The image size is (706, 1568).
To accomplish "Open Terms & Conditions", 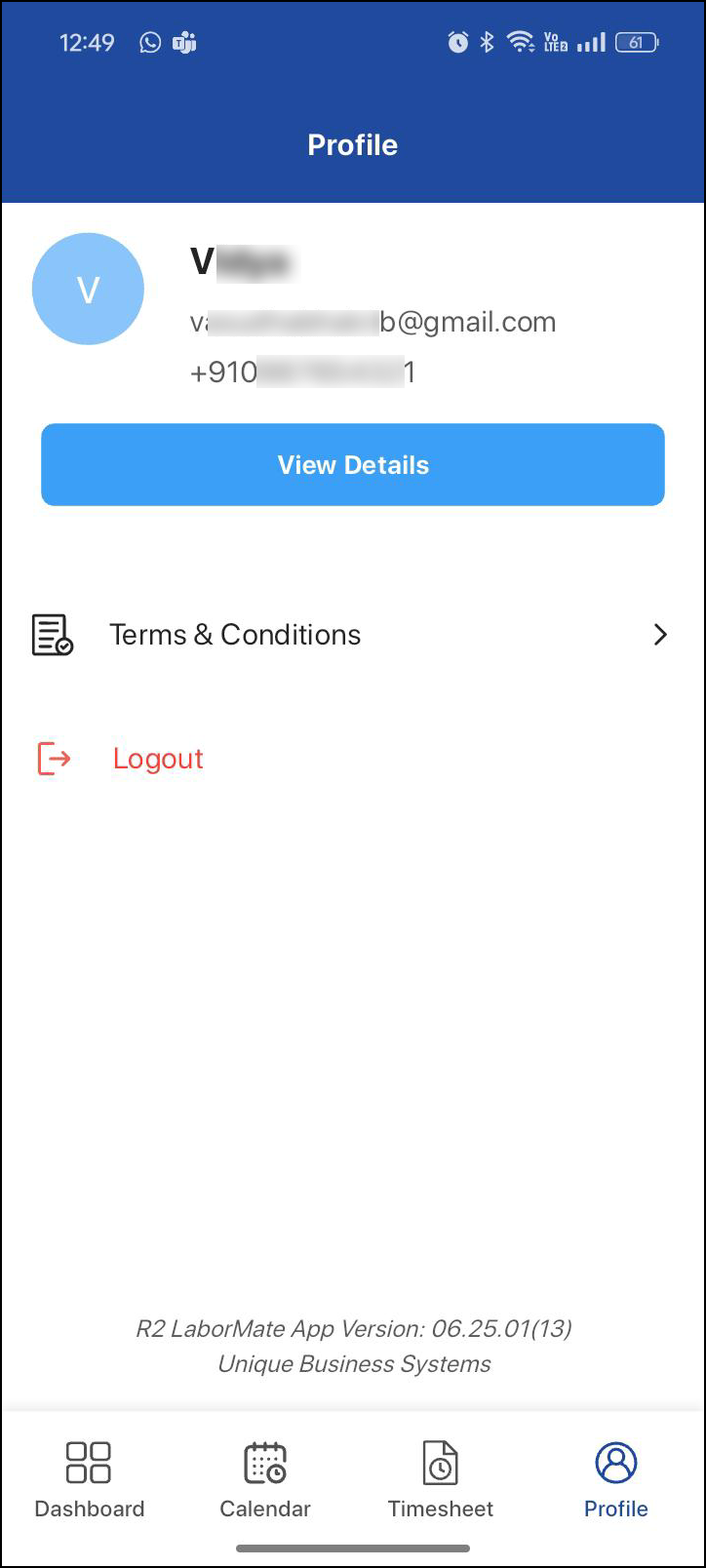I will point(351,635).
